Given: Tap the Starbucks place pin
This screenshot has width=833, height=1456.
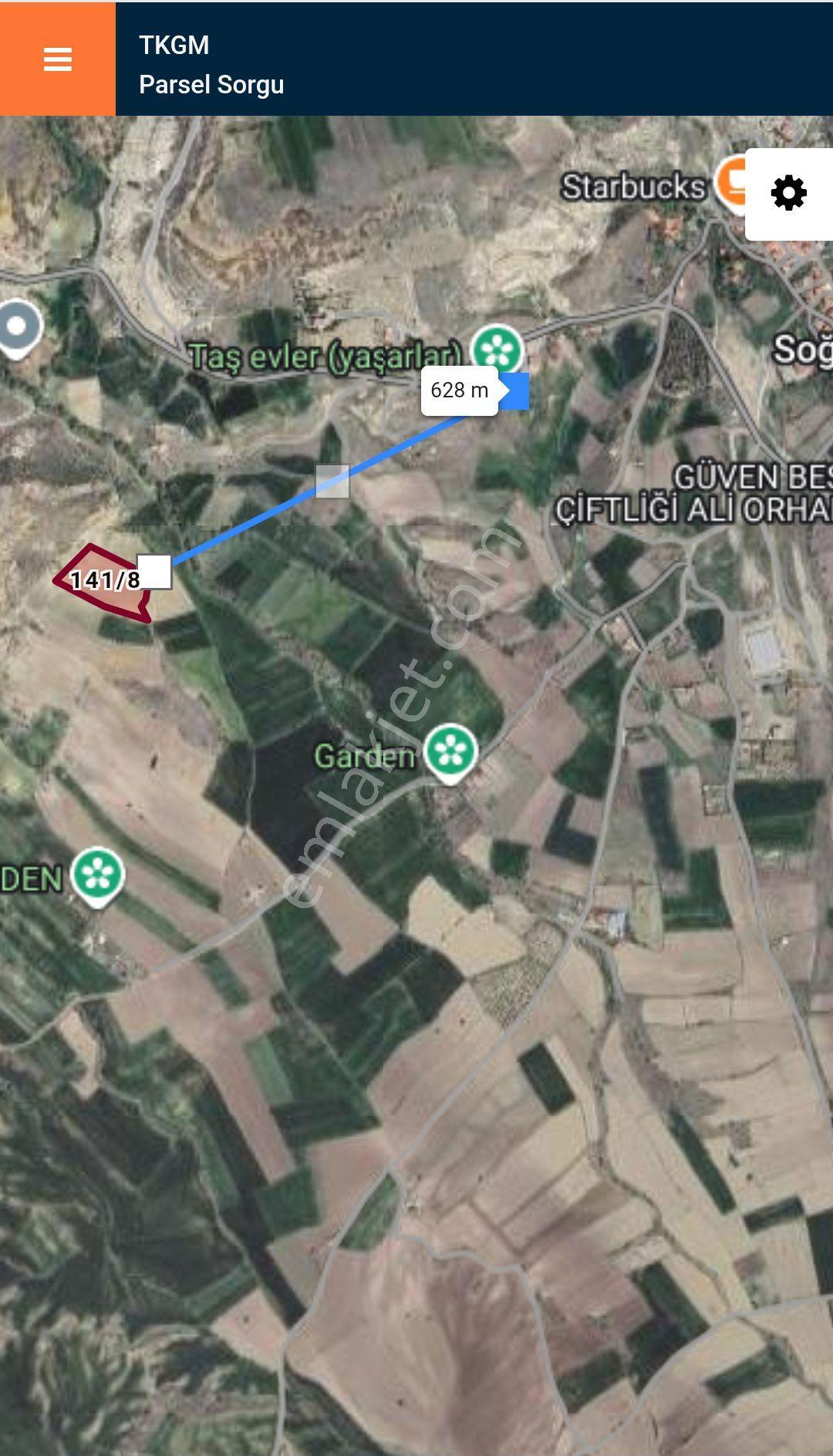Looking at the screenshot, I should [x=731, y=182].
